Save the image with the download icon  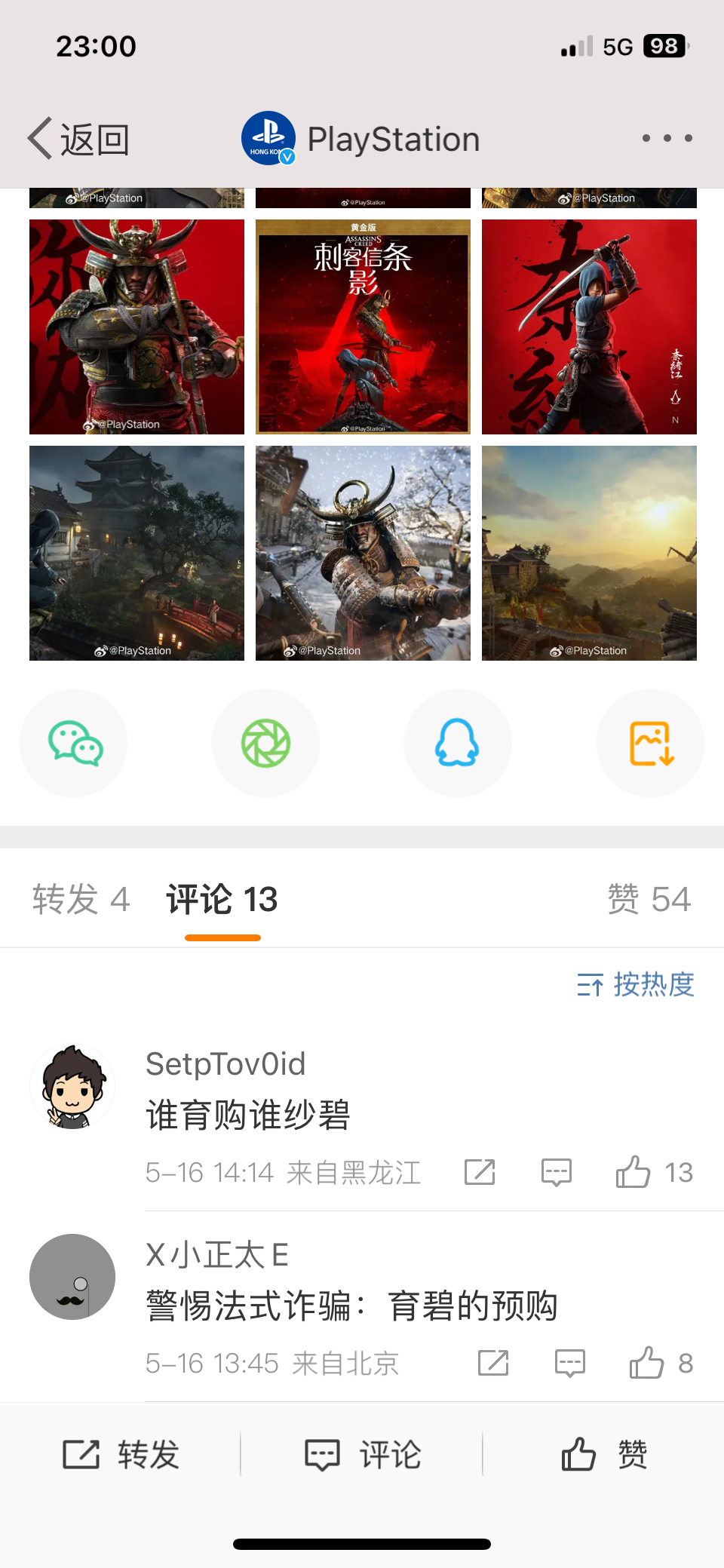[x=650, y=743]
